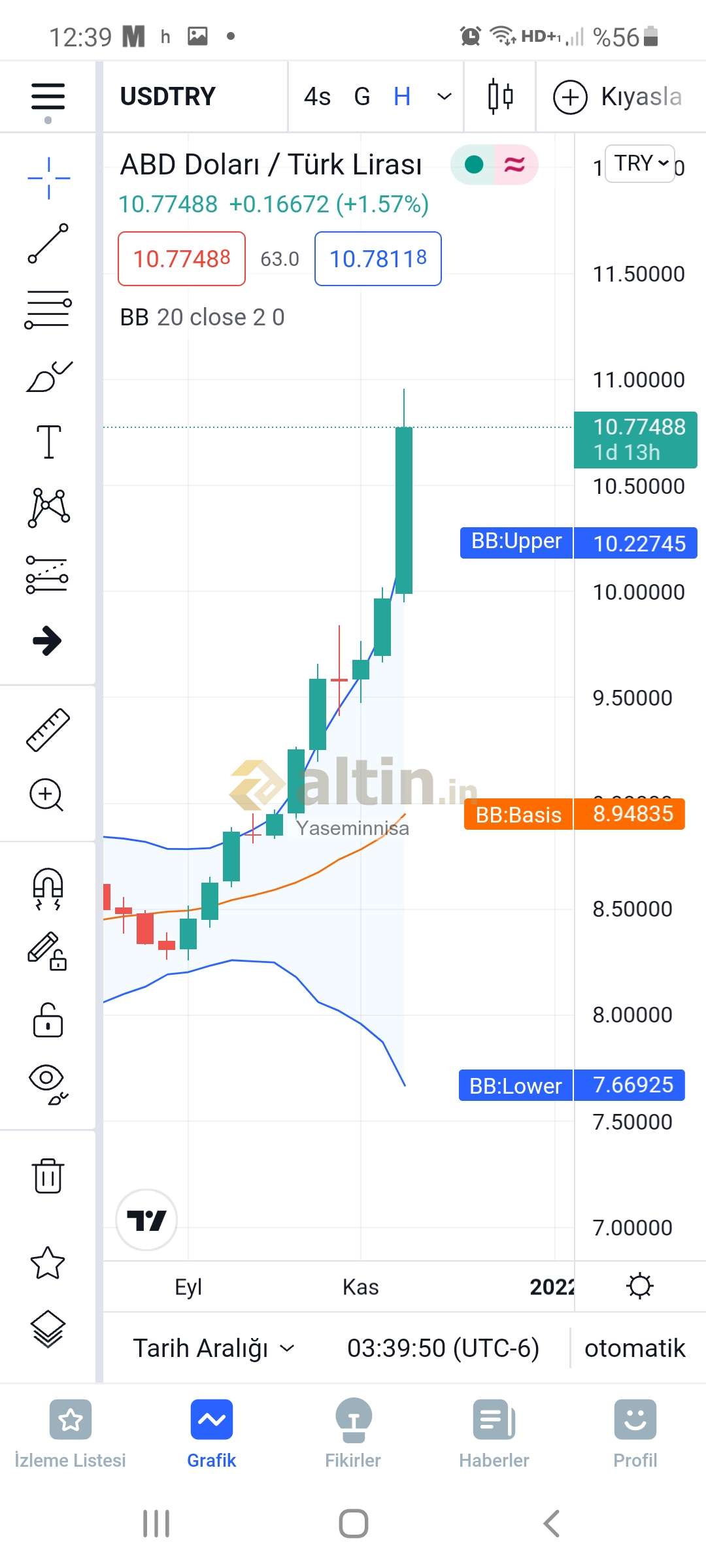The image size is (706, 1568).
Task: Toggle the otomatik scale option
Action: click(x=635, y=1348)
